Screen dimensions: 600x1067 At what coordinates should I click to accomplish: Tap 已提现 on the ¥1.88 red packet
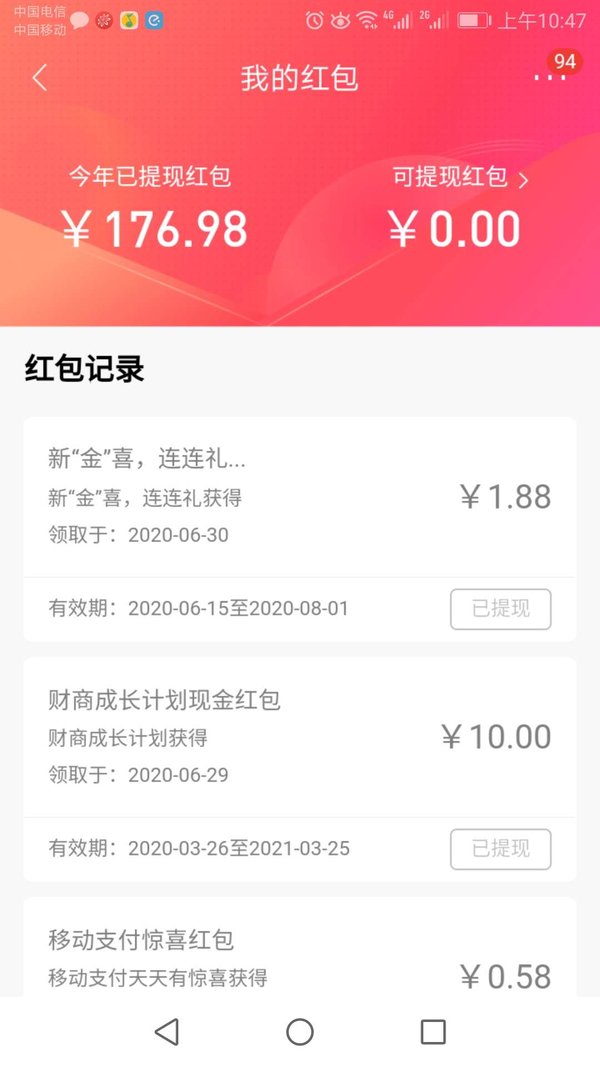(501, 609)
